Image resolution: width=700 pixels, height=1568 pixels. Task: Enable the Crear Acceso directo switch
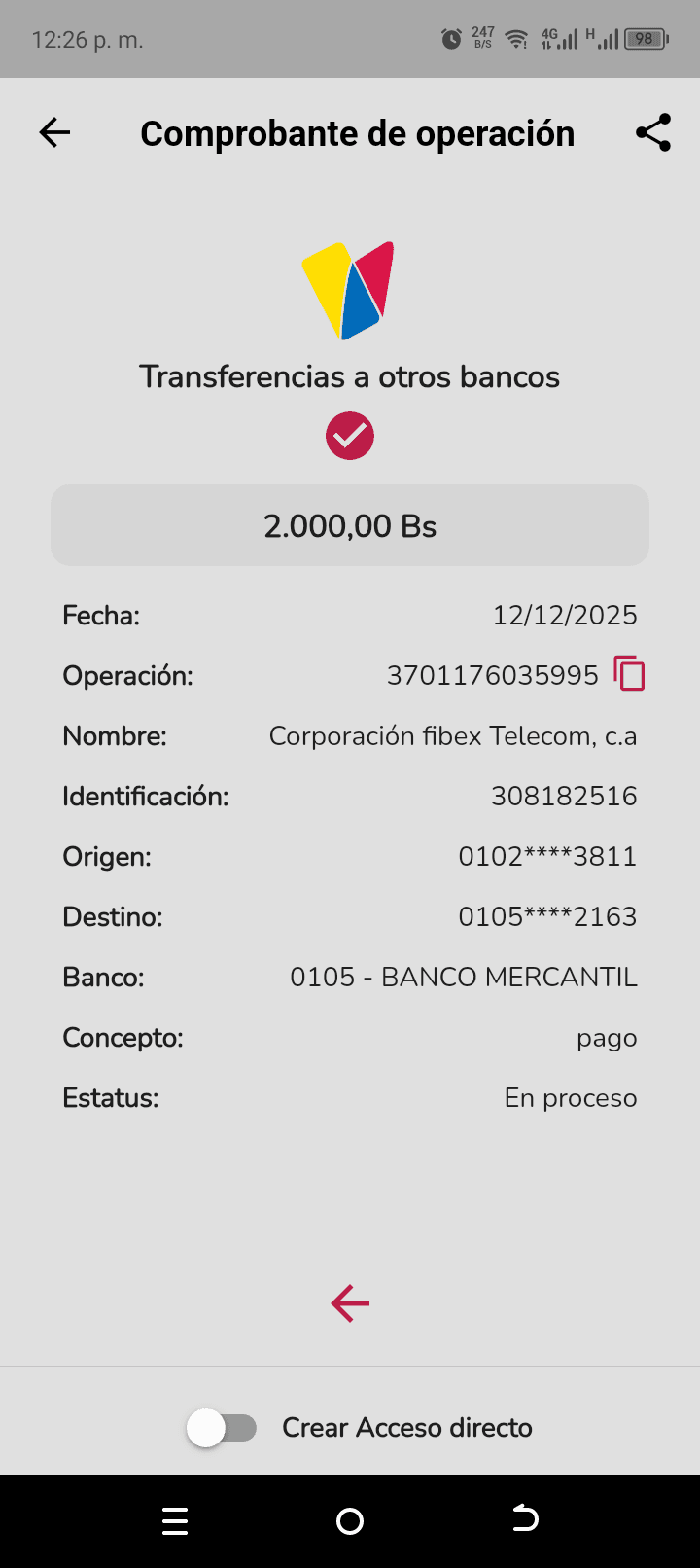pos(223,1428)
